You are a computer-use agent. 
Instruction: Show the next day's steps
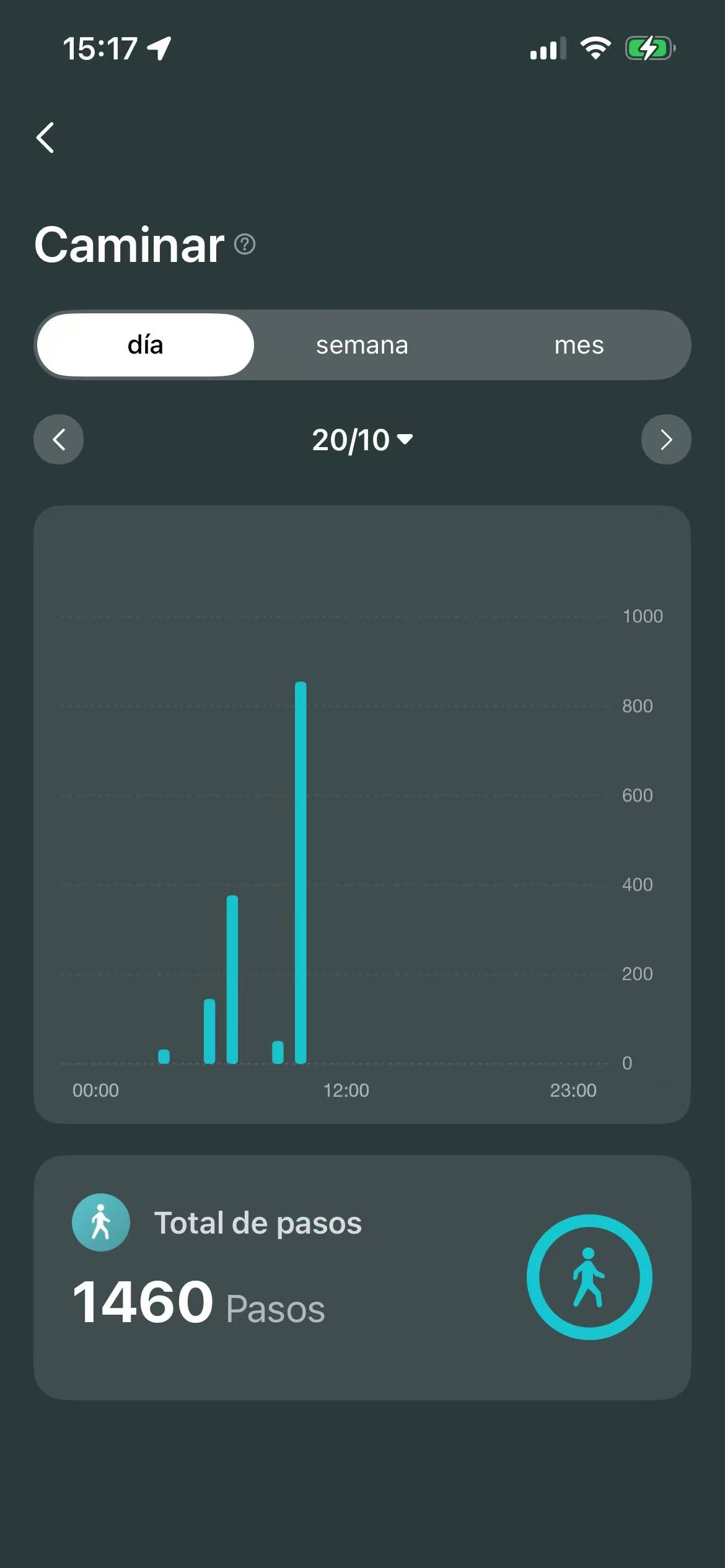pyautogui.click(x=666, y=440)
